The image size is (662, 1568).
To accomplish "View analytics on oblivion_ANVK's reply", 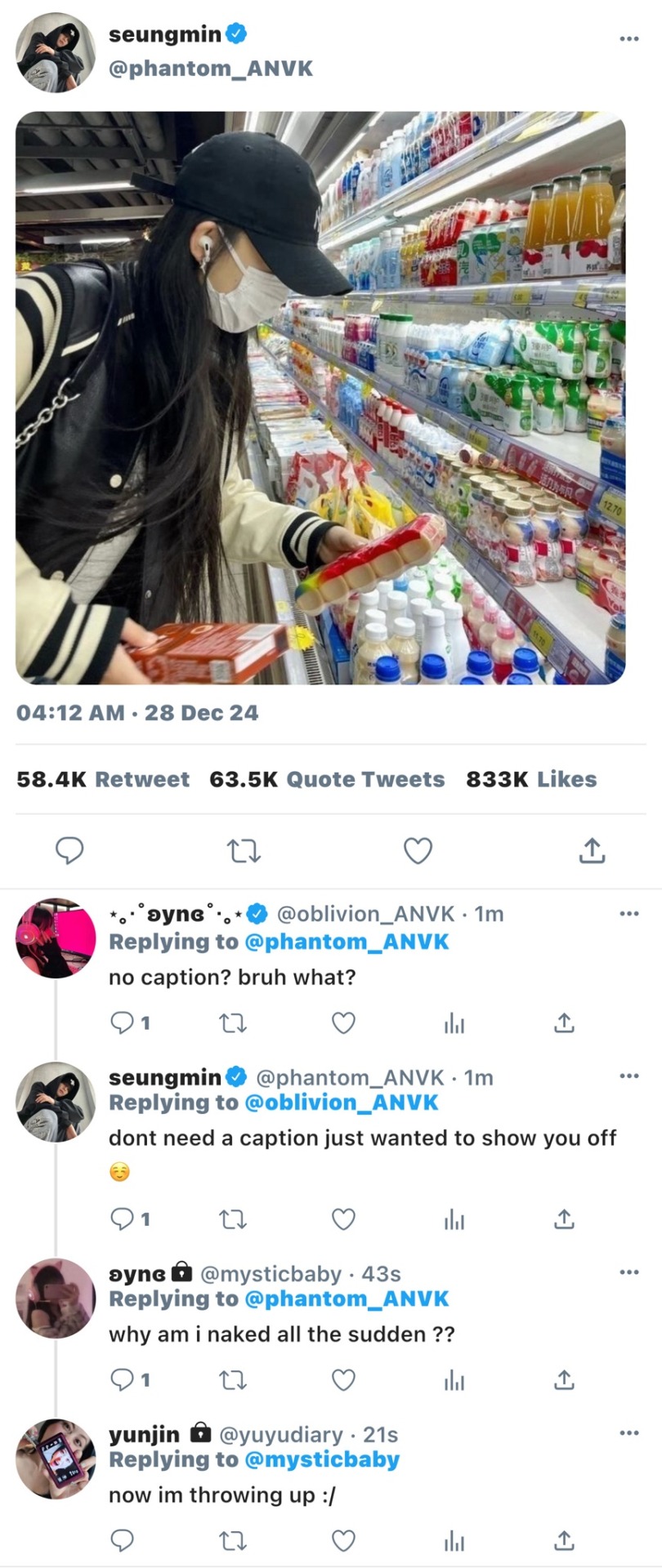I will click(x=454, y=1022).
